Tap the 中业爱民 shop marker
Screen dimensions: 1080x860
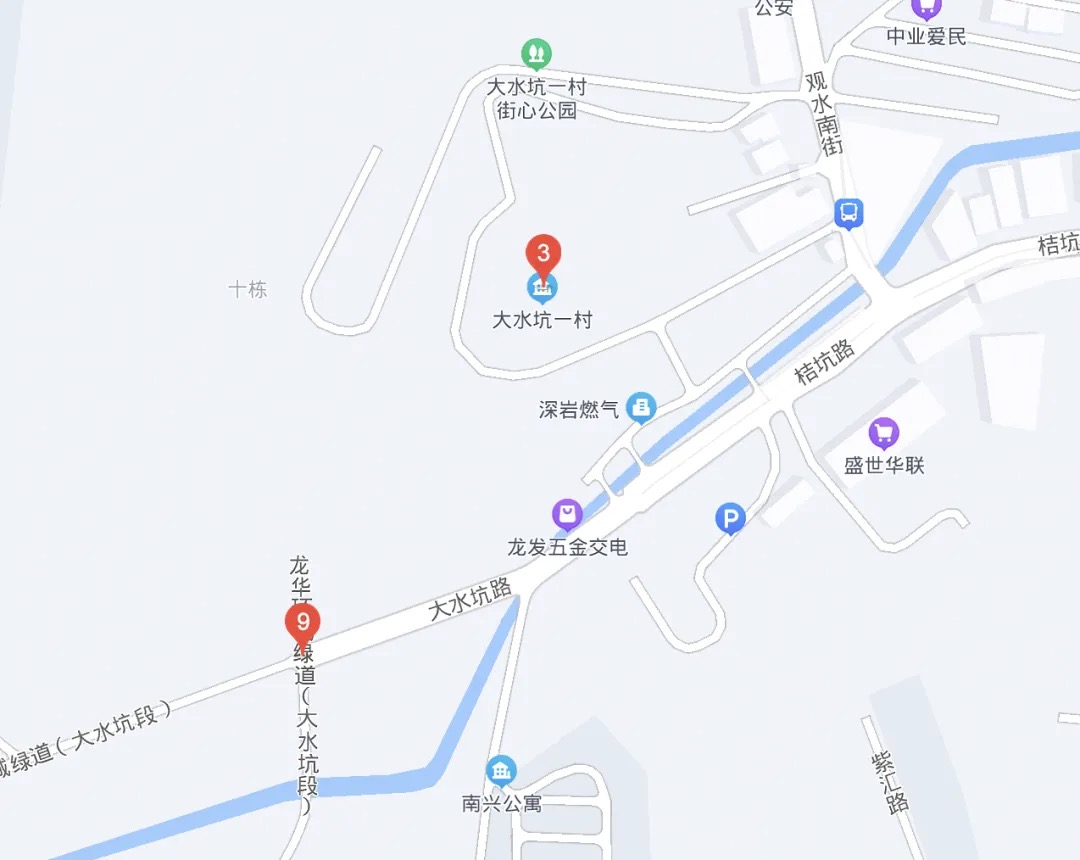tap(926, 9)
